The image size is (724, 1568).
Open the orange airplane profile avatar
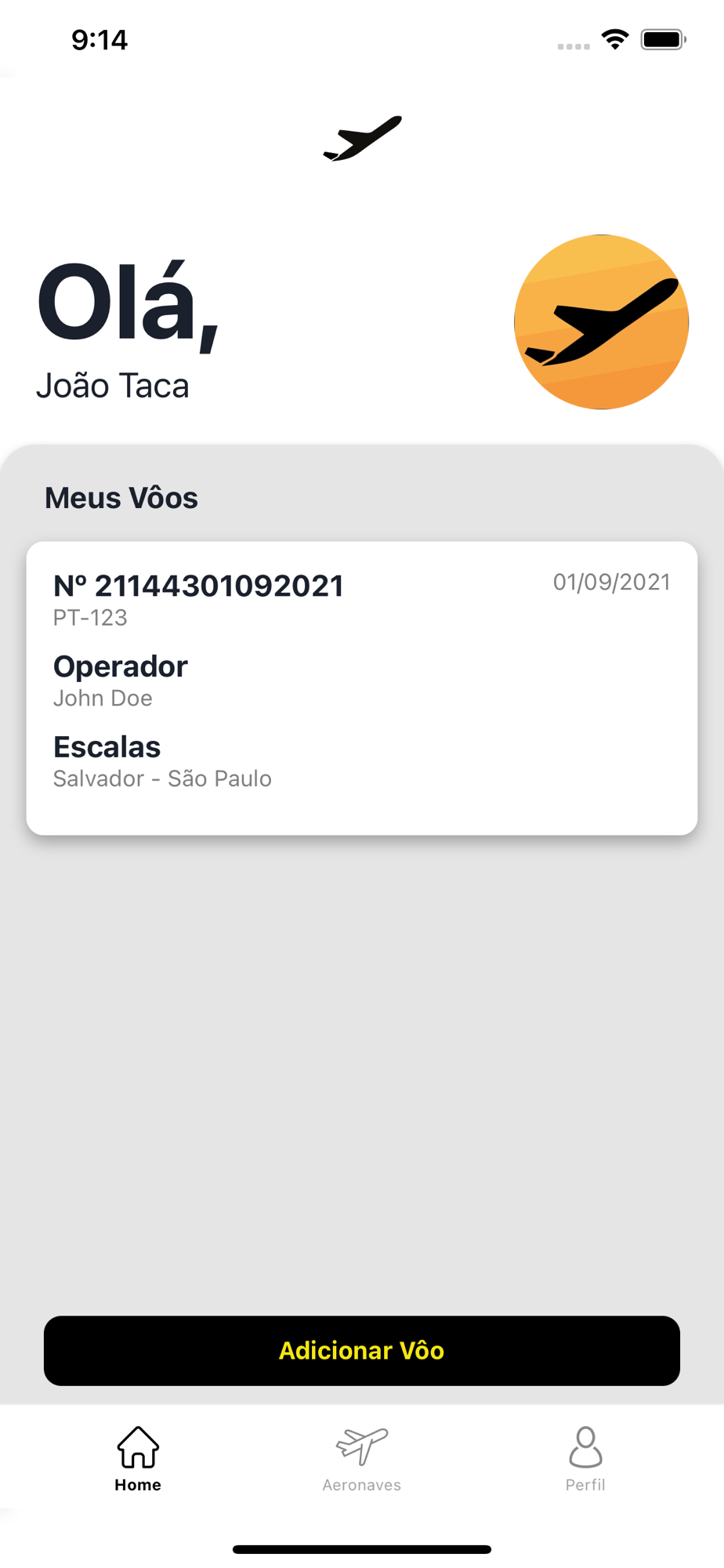[601, 321]
